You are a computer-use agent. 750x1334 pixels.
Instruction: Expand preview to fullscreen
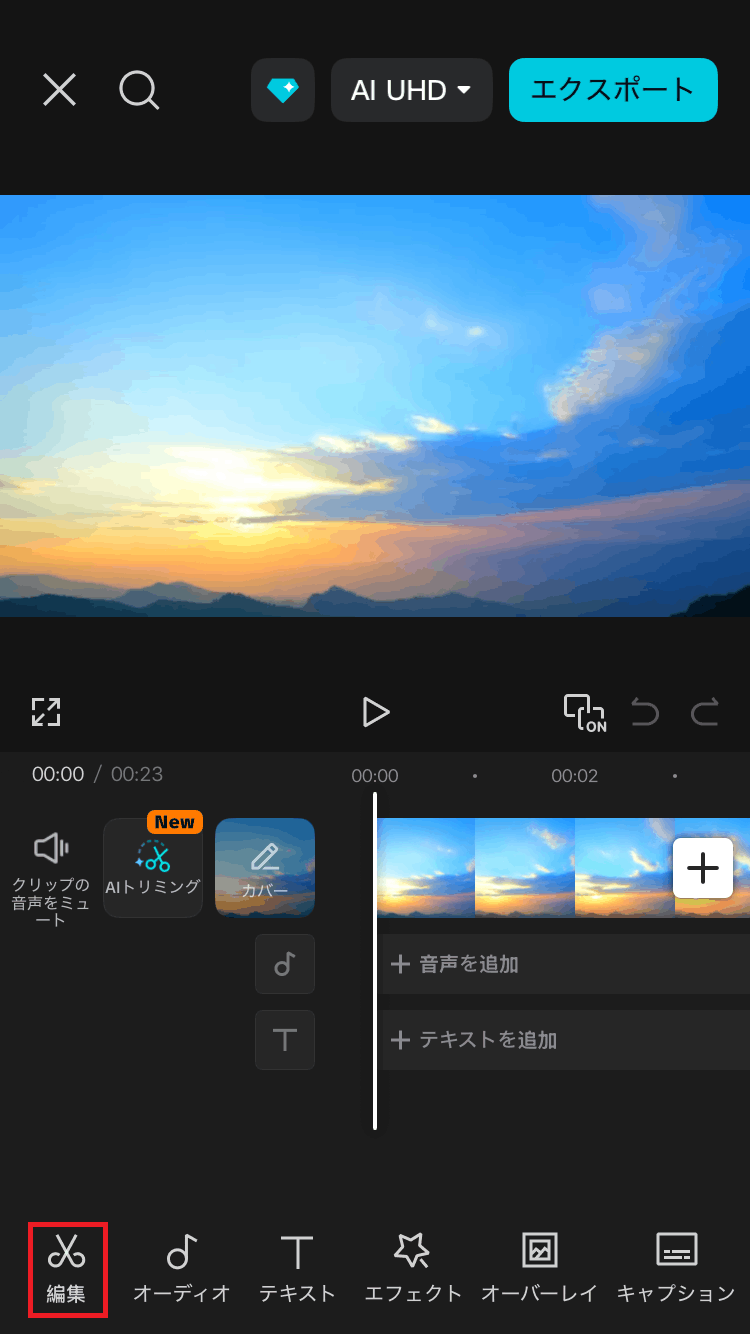coord(46,712)
